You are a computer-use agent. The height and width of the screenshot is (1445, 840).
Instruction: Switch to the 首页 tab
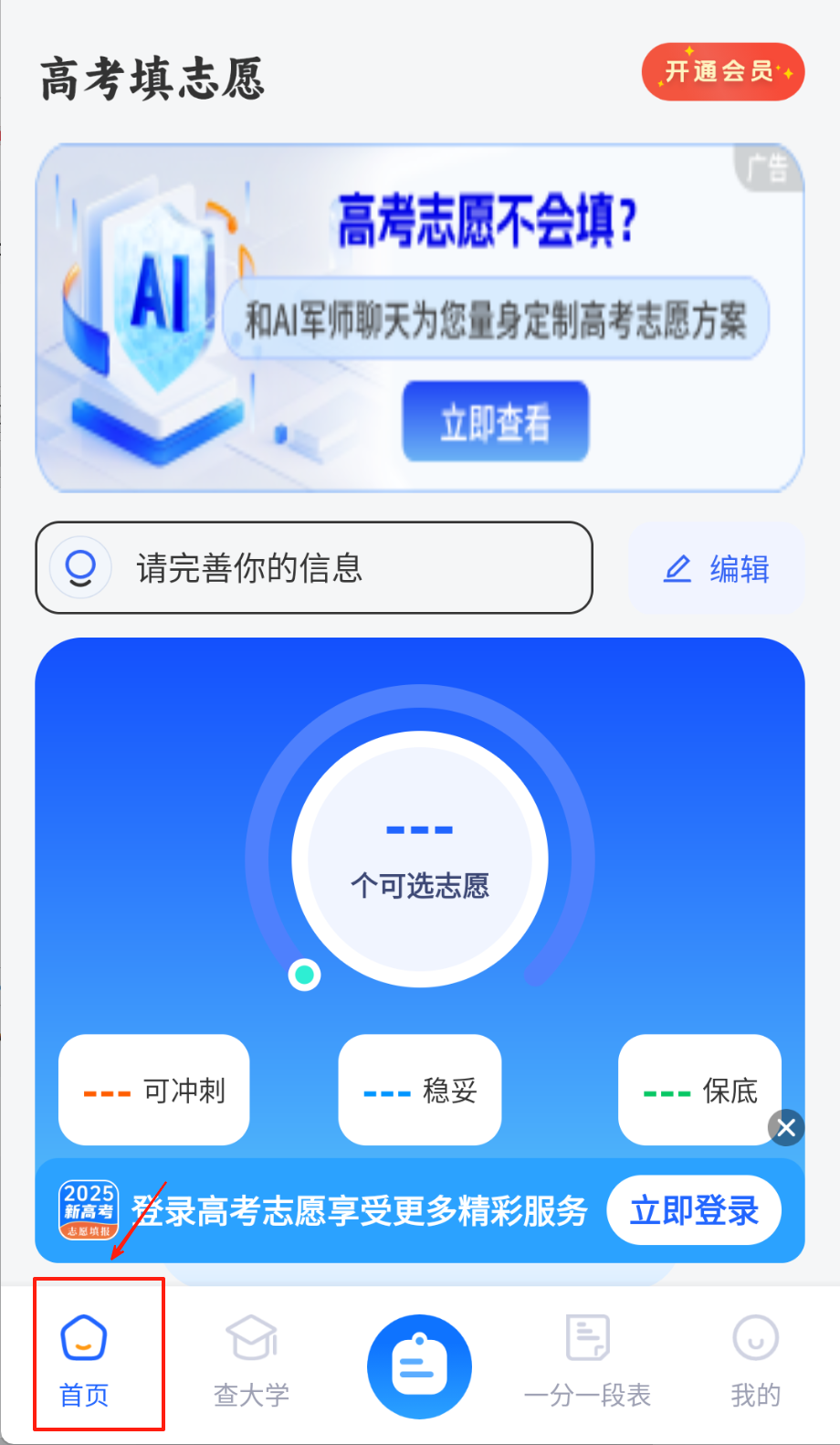pyautogui.click(x=84, y=1355)
